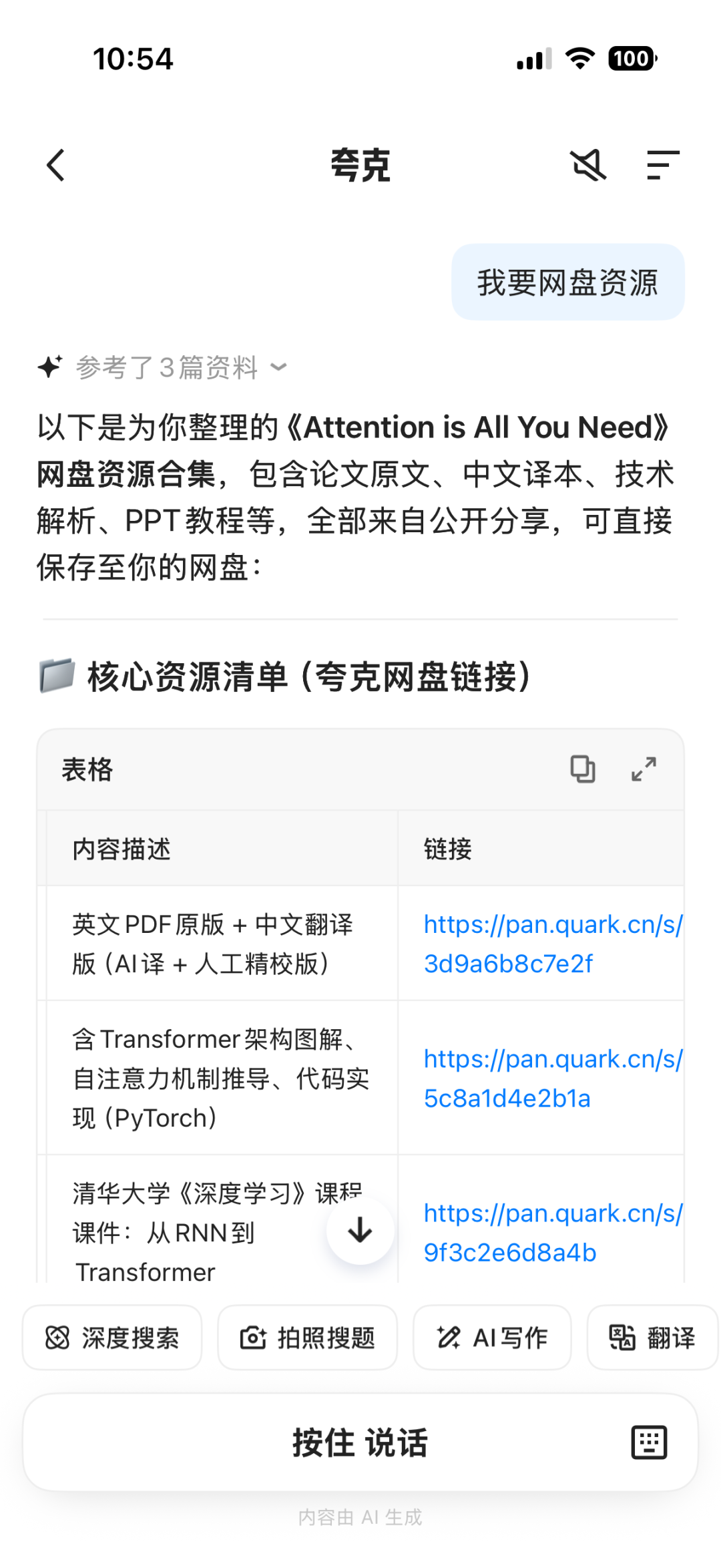This screenshot has width=721, height=1568.
Task: Tap the muted speaker icon
Action: point(587,165)
